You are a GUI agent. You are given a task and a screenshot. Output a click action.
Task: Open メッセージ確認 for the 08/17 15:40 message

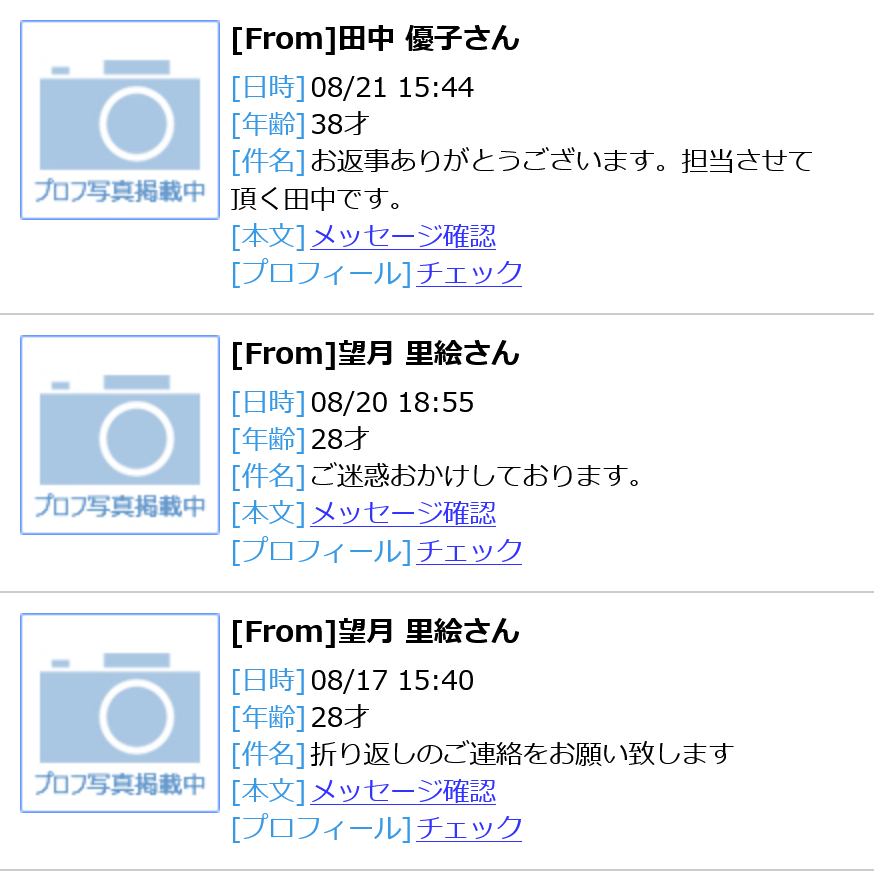[x=403, y=791]
